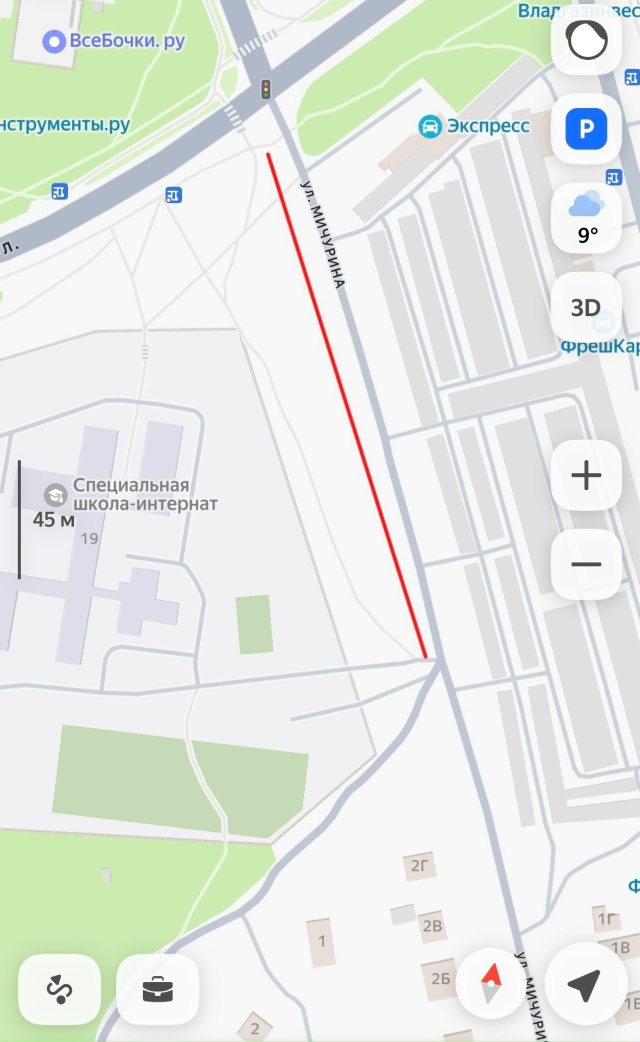Zoom in with the plus button

point(586,476)
